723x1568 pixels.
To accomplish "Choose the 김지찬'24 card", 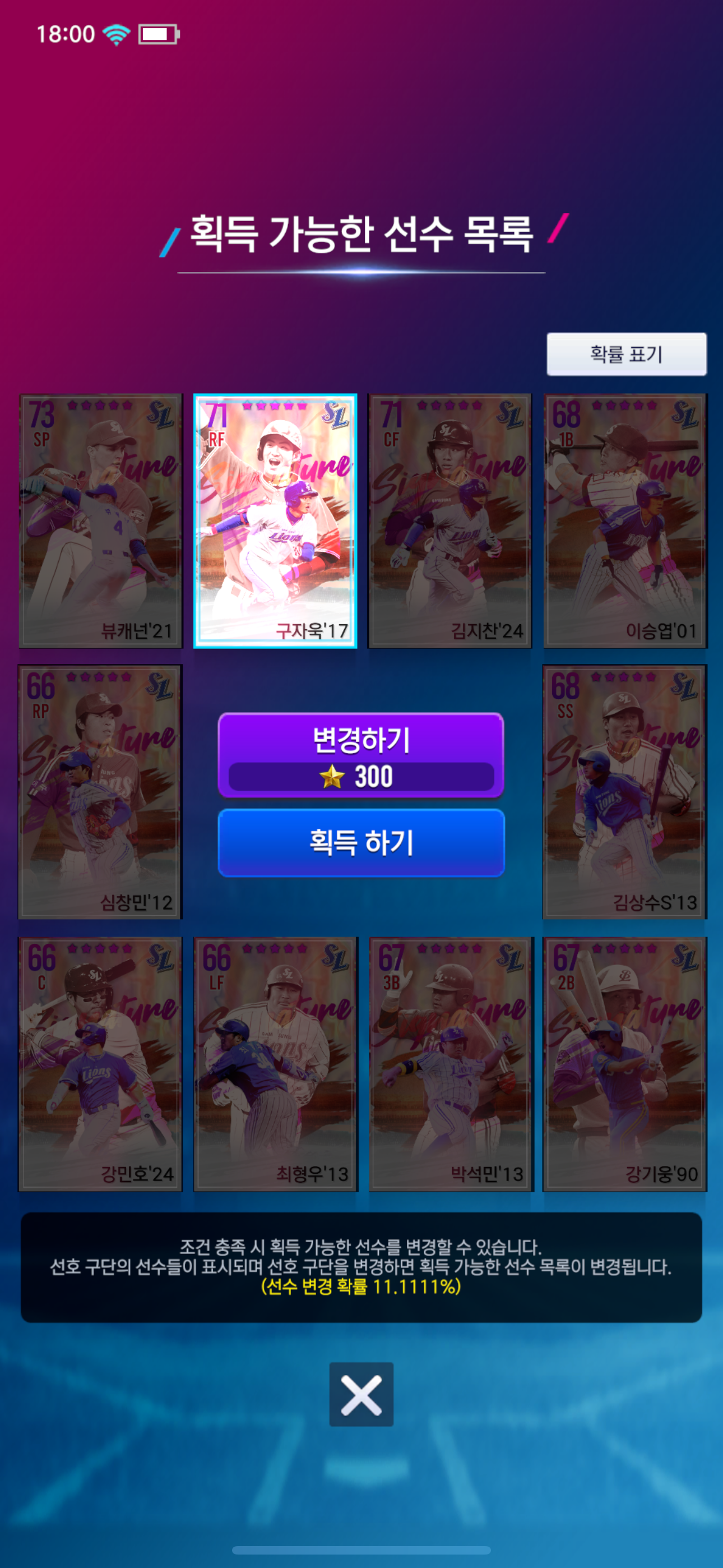I will (449, 520).
